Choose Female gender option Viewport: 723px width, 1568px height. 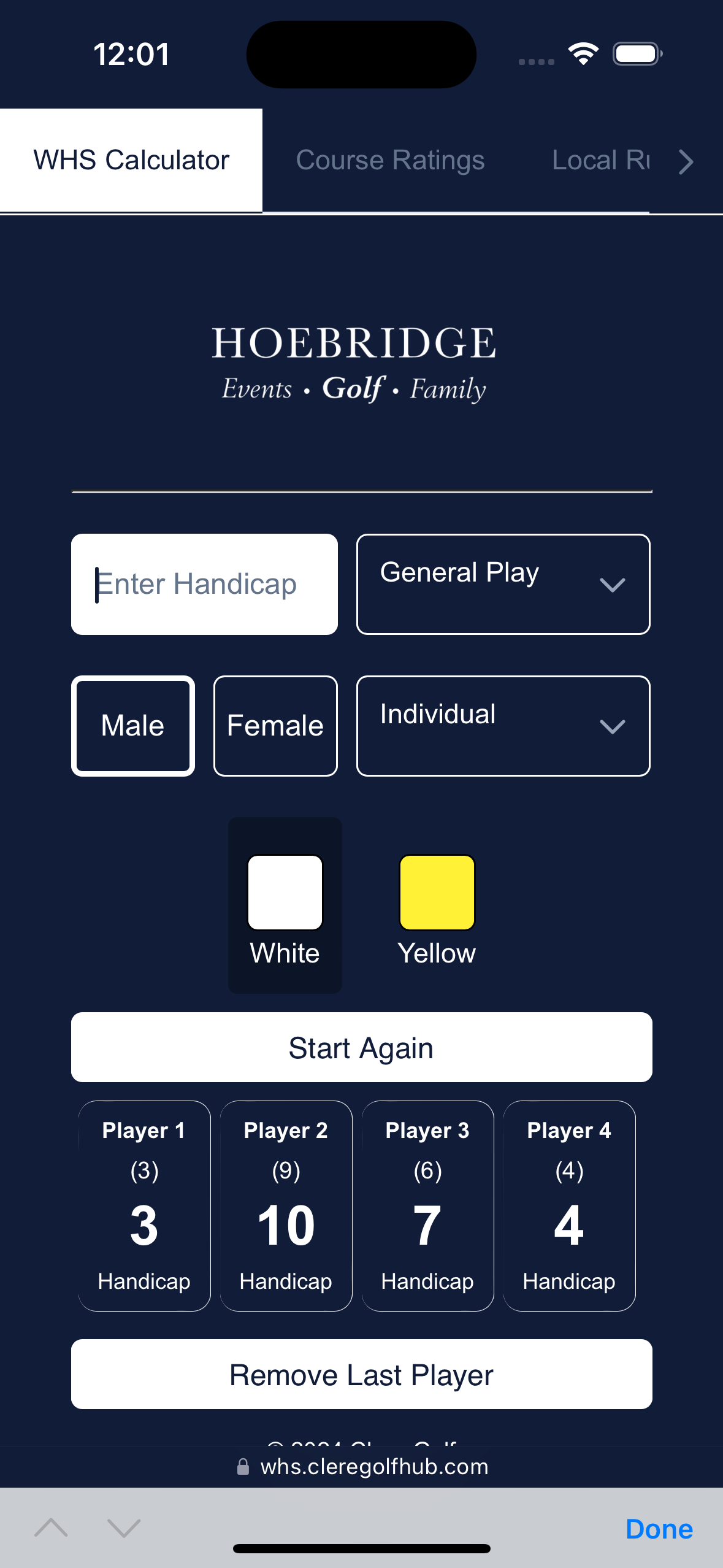pos(275,726)
